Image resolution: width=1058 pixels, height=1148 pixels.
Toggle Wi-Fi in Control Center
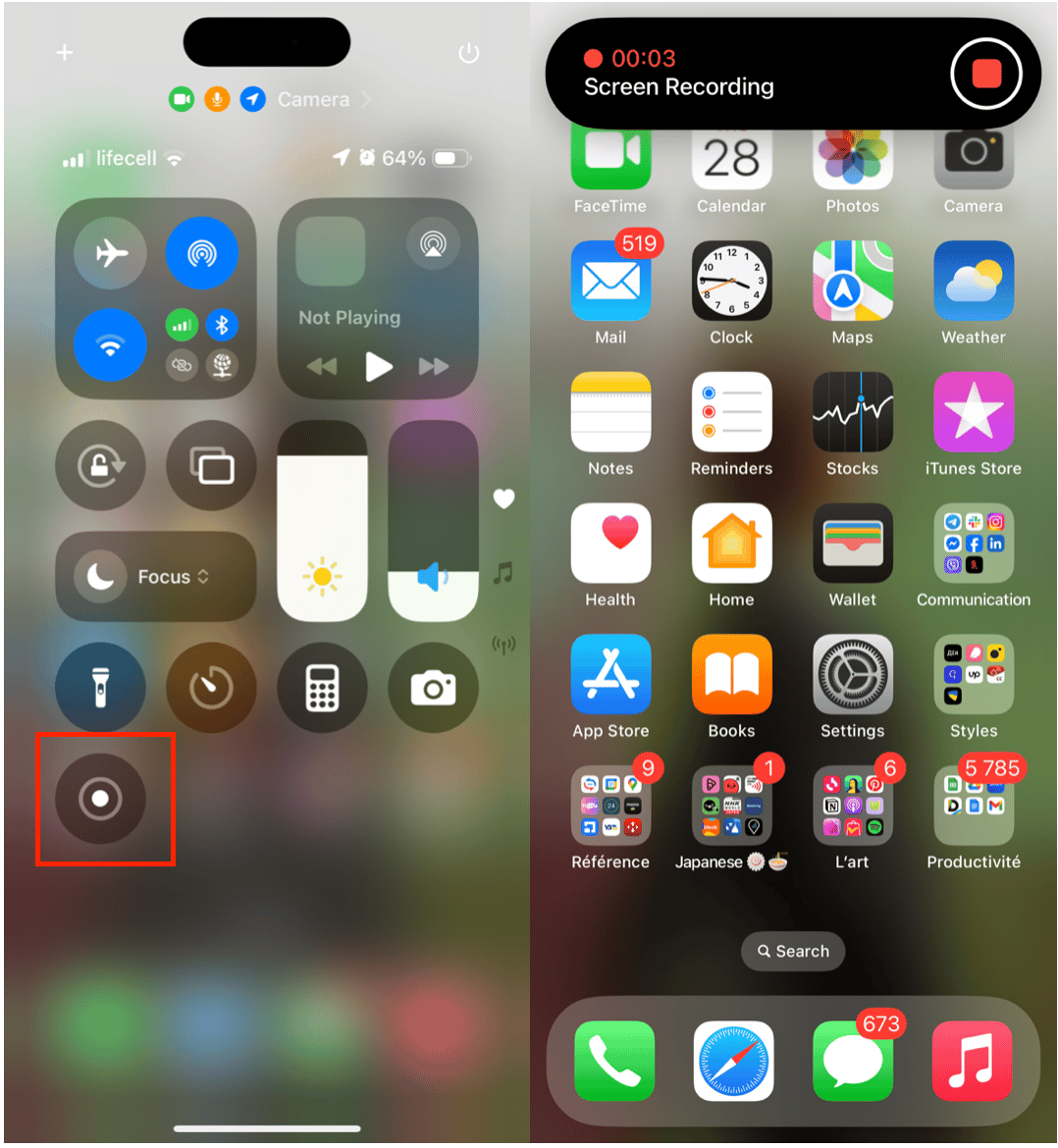point(111,344)
